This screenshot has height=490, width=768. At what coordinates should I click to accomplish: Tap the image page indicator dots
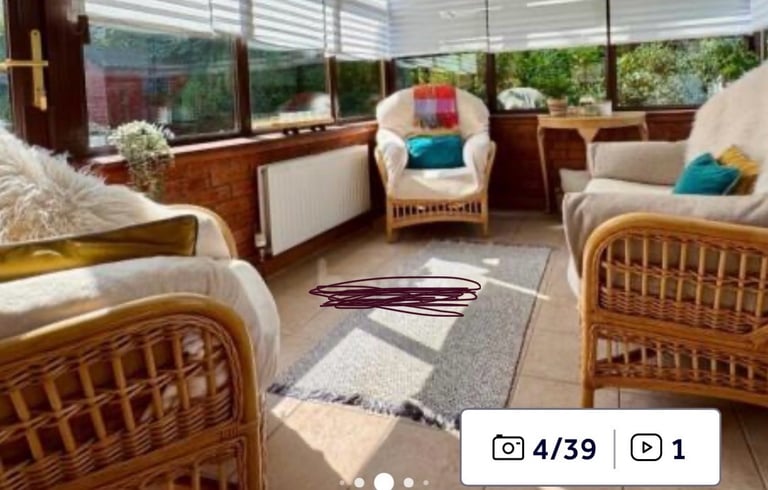click(384, 482)
